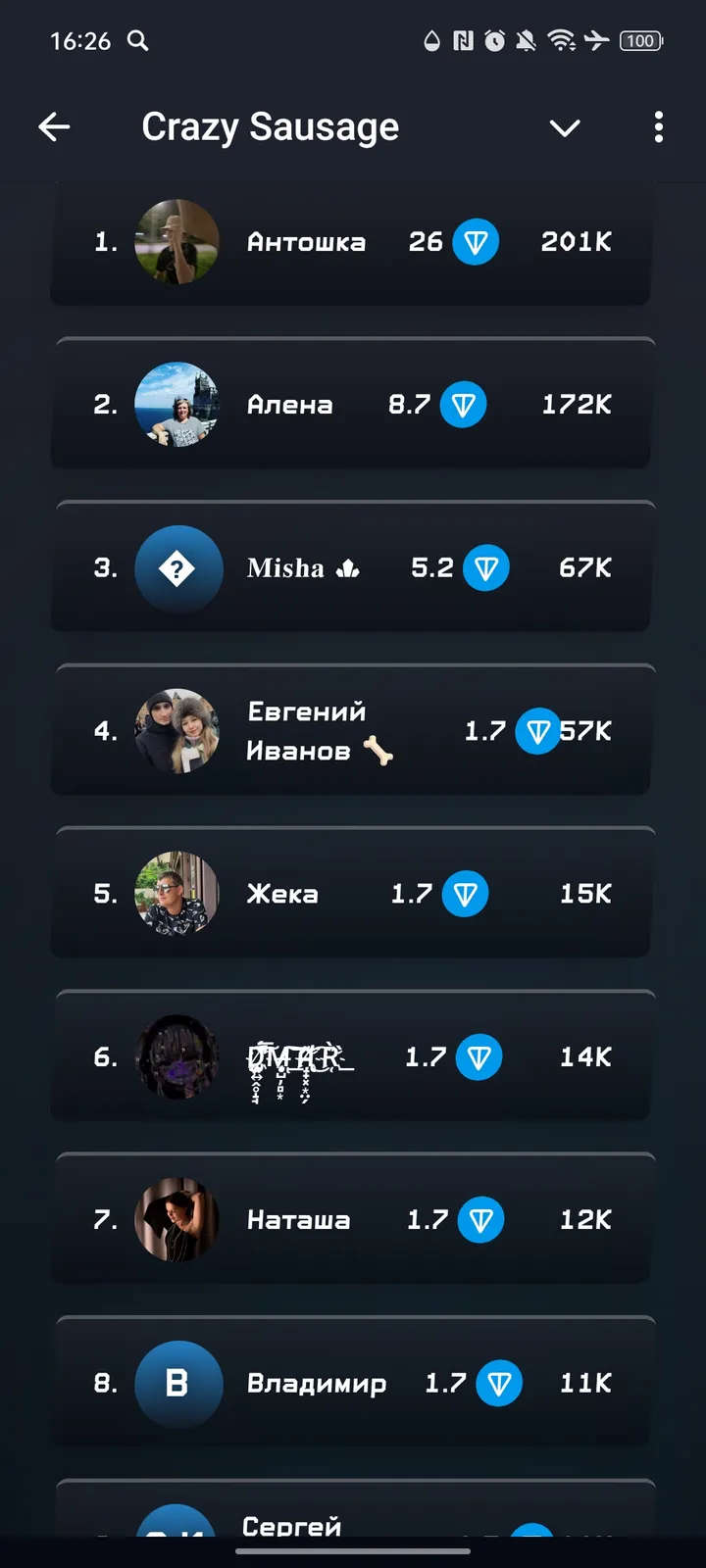Open the three-dot overflow menu
This screenshot has width=706, height=1568.
(x=658, y=126)
